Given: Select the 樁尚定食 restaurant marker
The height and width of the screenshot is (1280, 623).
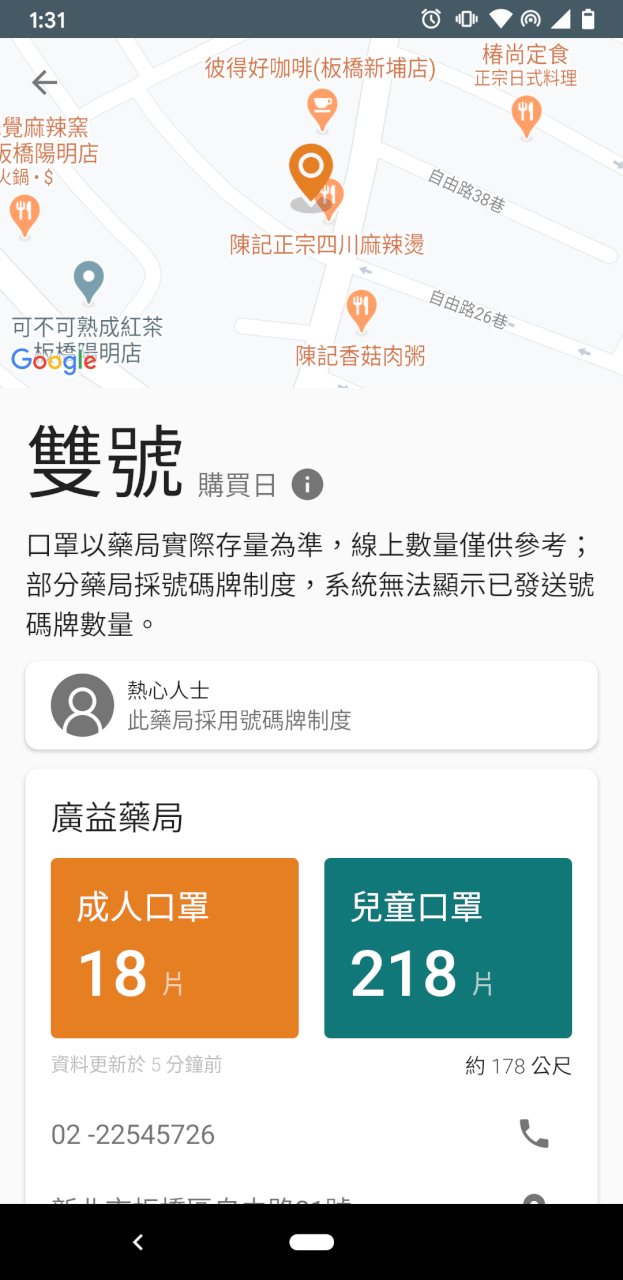Looking at the screenshot, I should click(526, 118).
